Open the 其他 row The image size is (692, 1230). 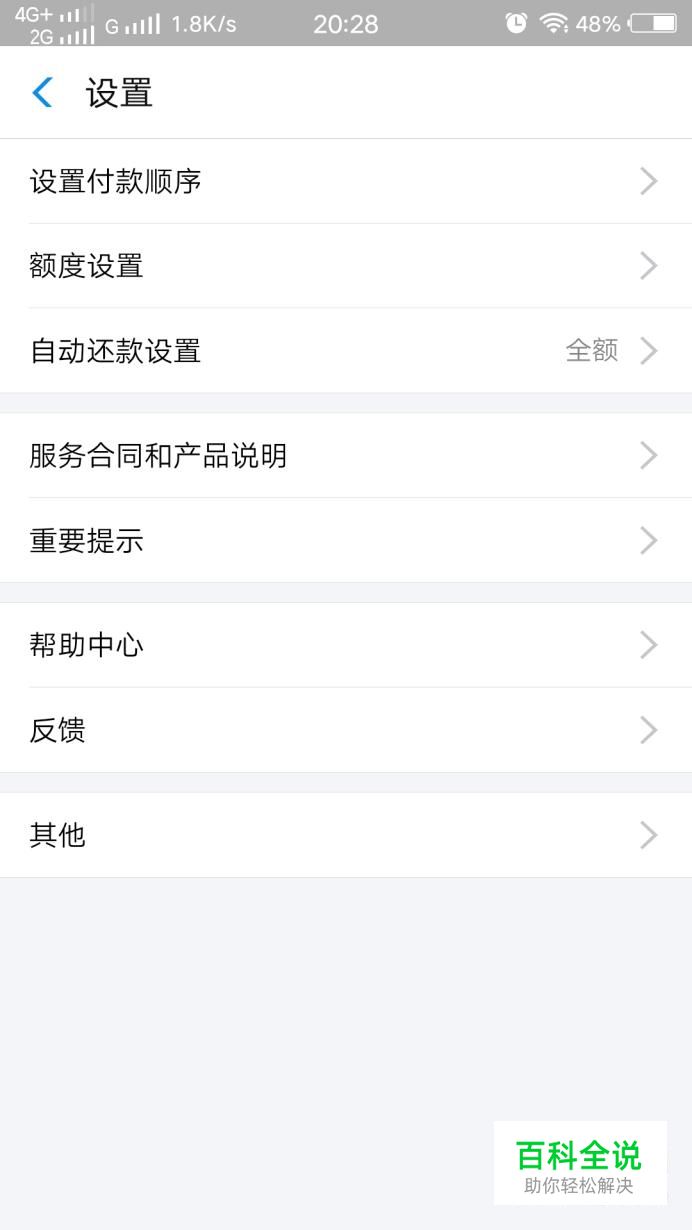(x=346, y=835)
